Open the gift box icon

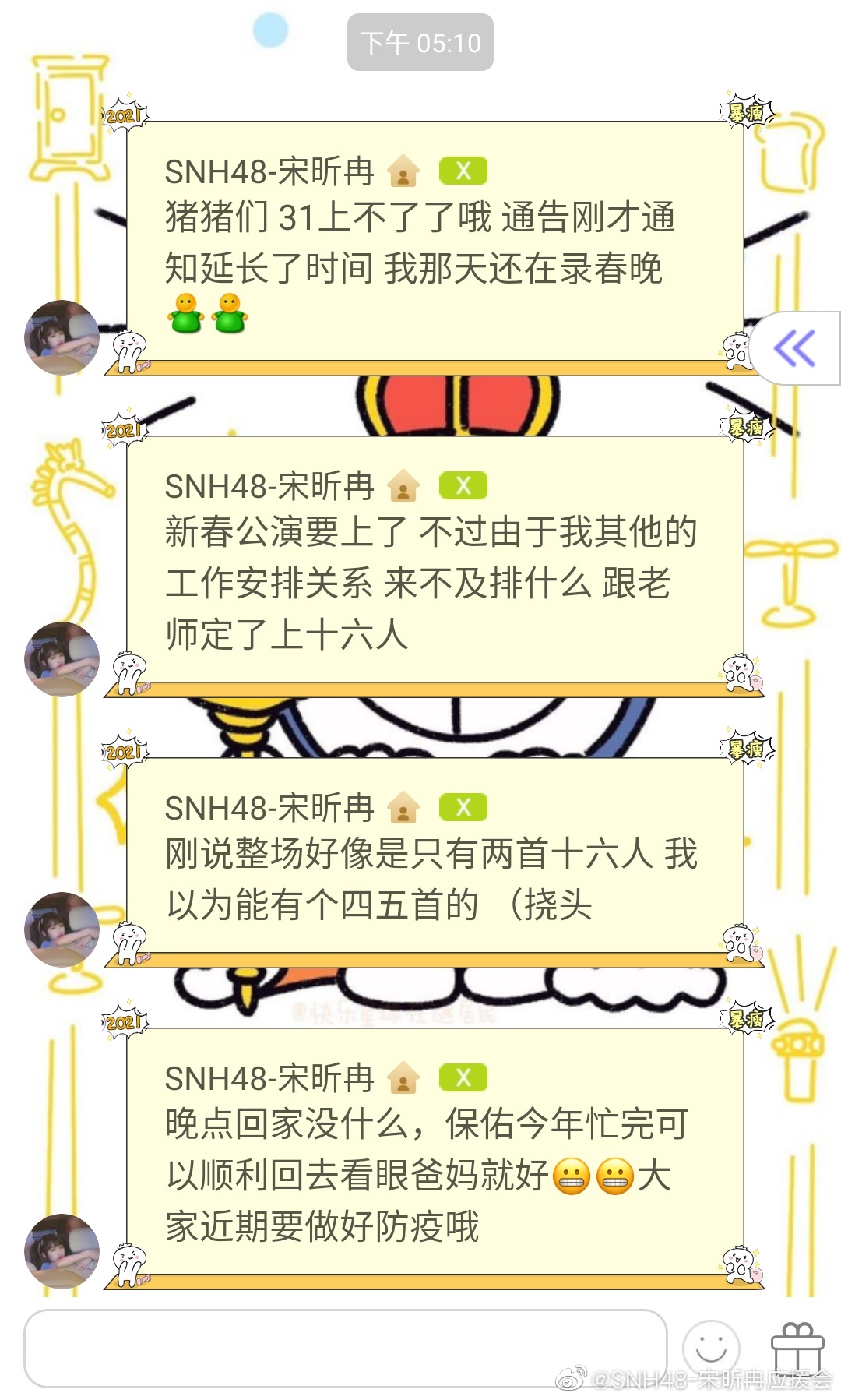(x=797, y=1348)
